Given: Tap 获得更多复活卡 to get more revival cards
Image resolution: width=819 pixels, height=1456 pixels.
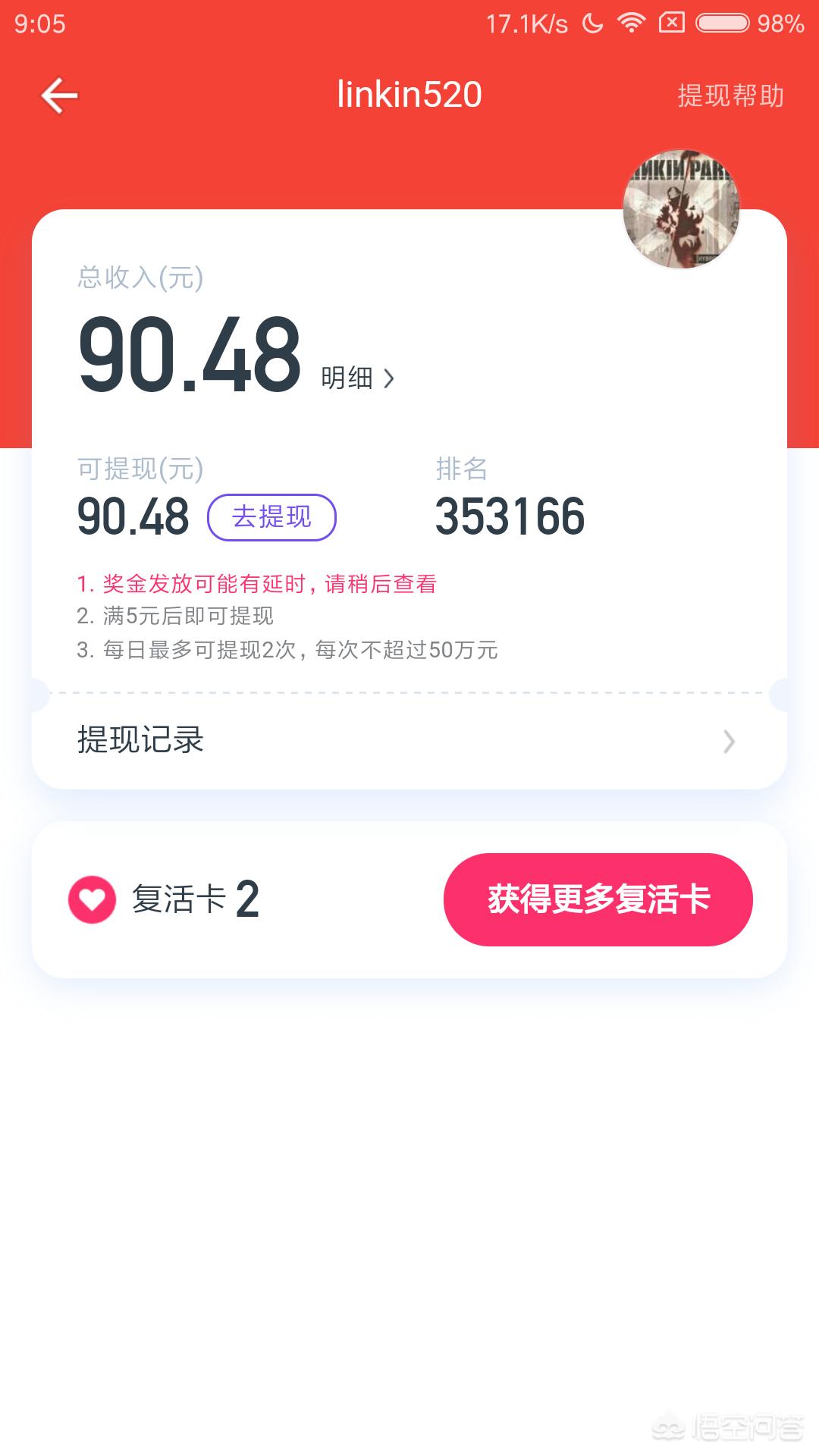Looking at the screenshot, I should [x=598, y=899].
